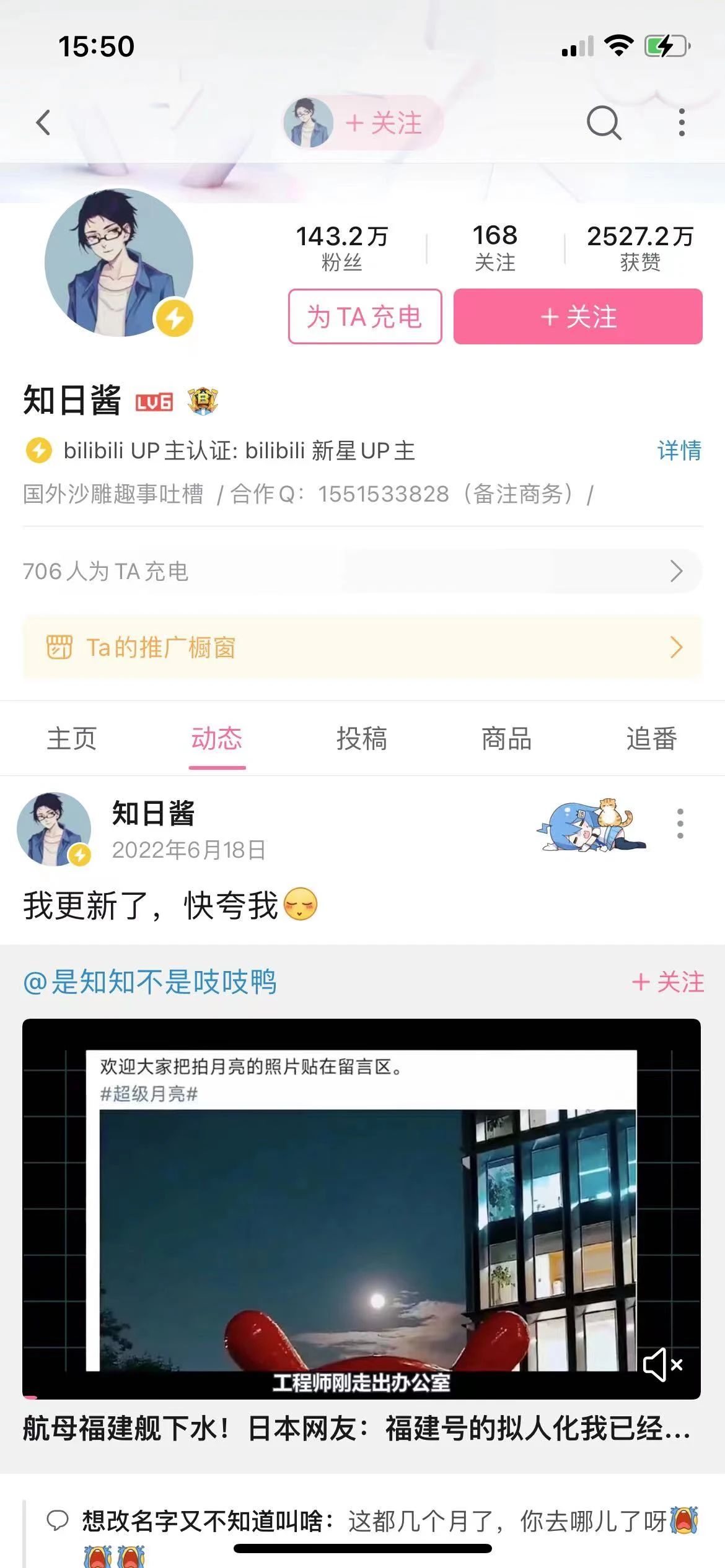Image resolution: width=725 pixels, height=1568 pixels.
Task: Switch to the 主页 tab
Action: [x=72, y=739]
